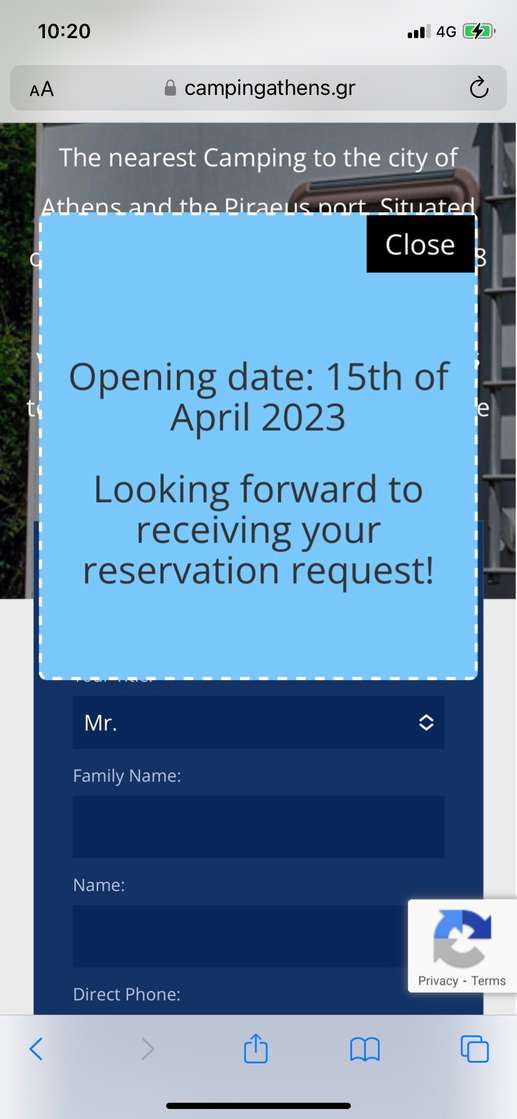This screenshot has width=517, height=1119.
Task: Tap the campingathens.gr address bar
Action: [258, 88]
